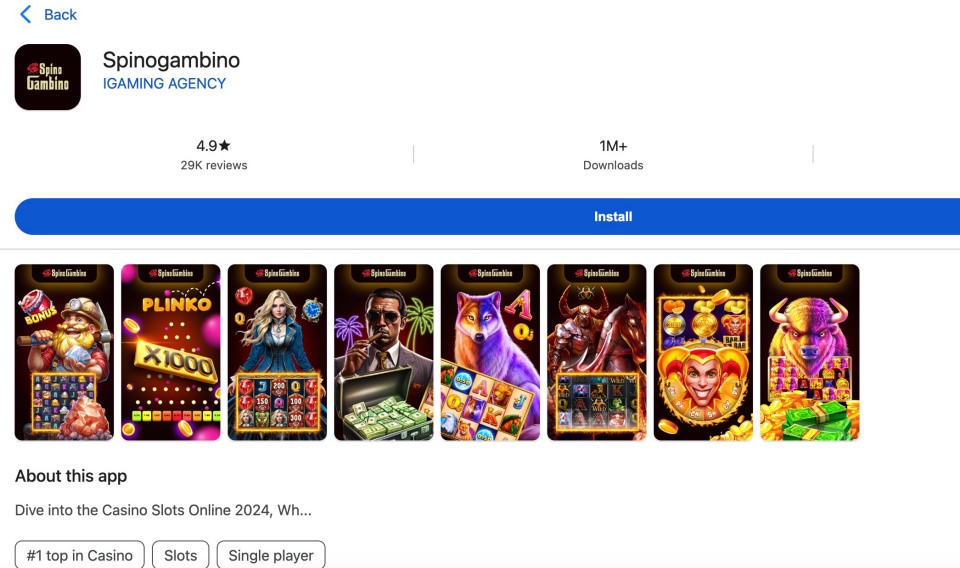View the bull and horse screenshot
This screenshot has width=960, height=568.
tap(597, 352)
